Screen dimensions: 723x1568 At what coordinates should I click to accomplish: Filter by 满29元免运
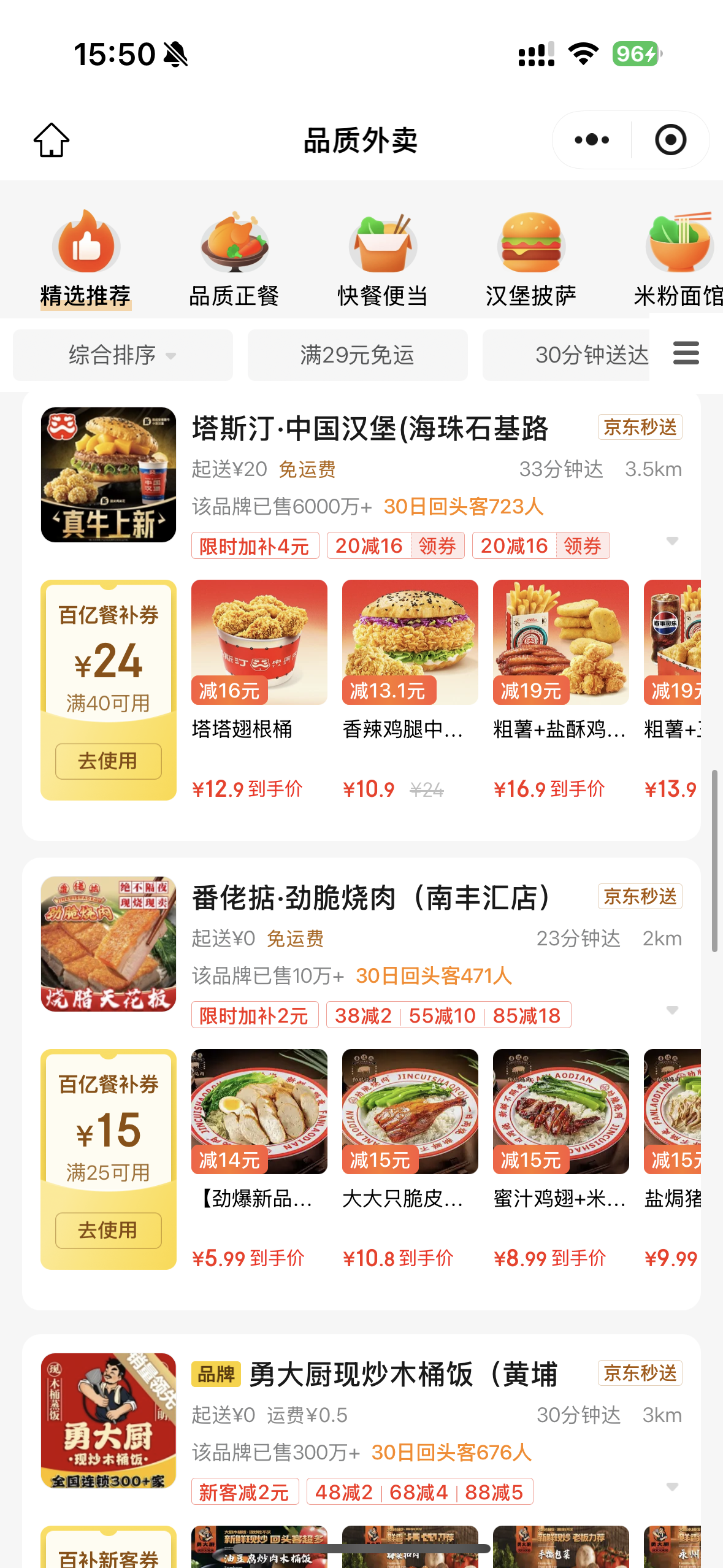[358, 355]
